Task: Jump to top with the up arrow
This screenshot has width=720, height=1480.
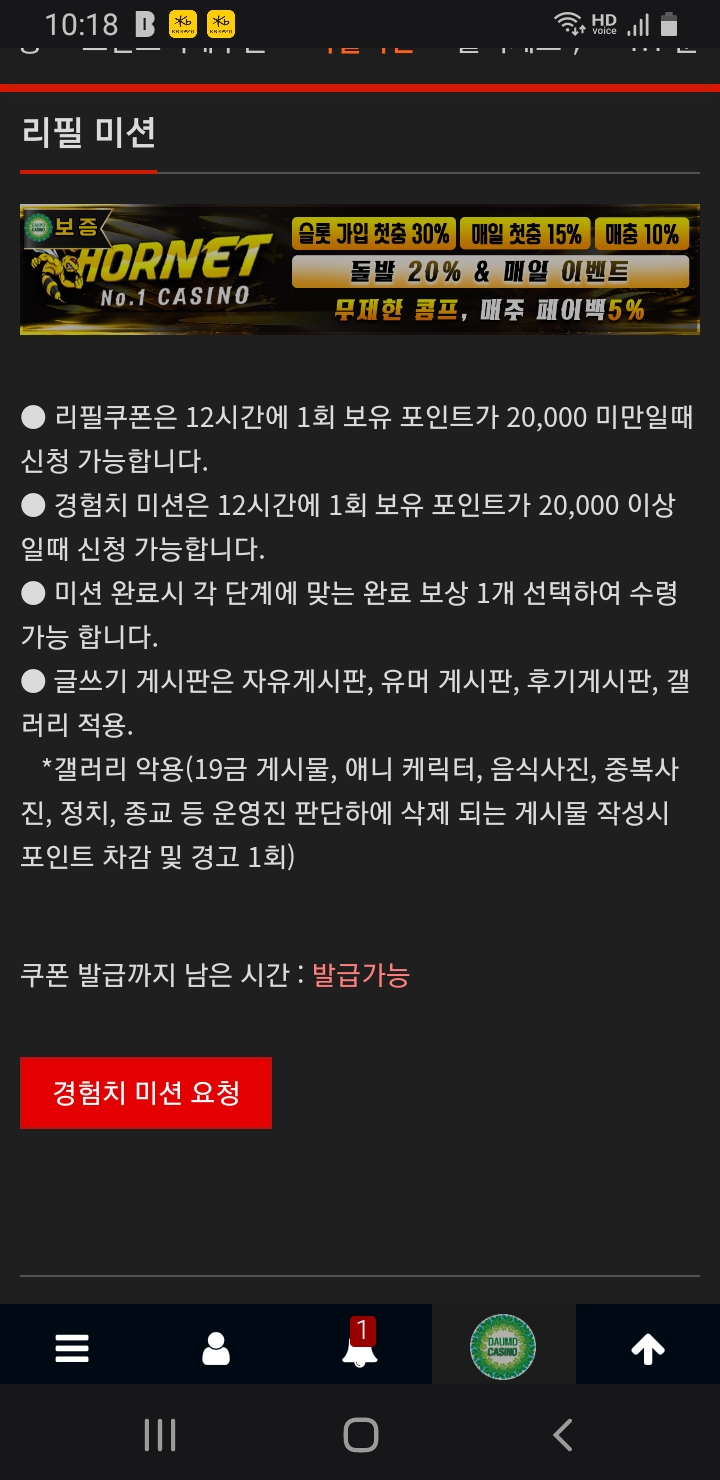Action: click(648, 1349)
